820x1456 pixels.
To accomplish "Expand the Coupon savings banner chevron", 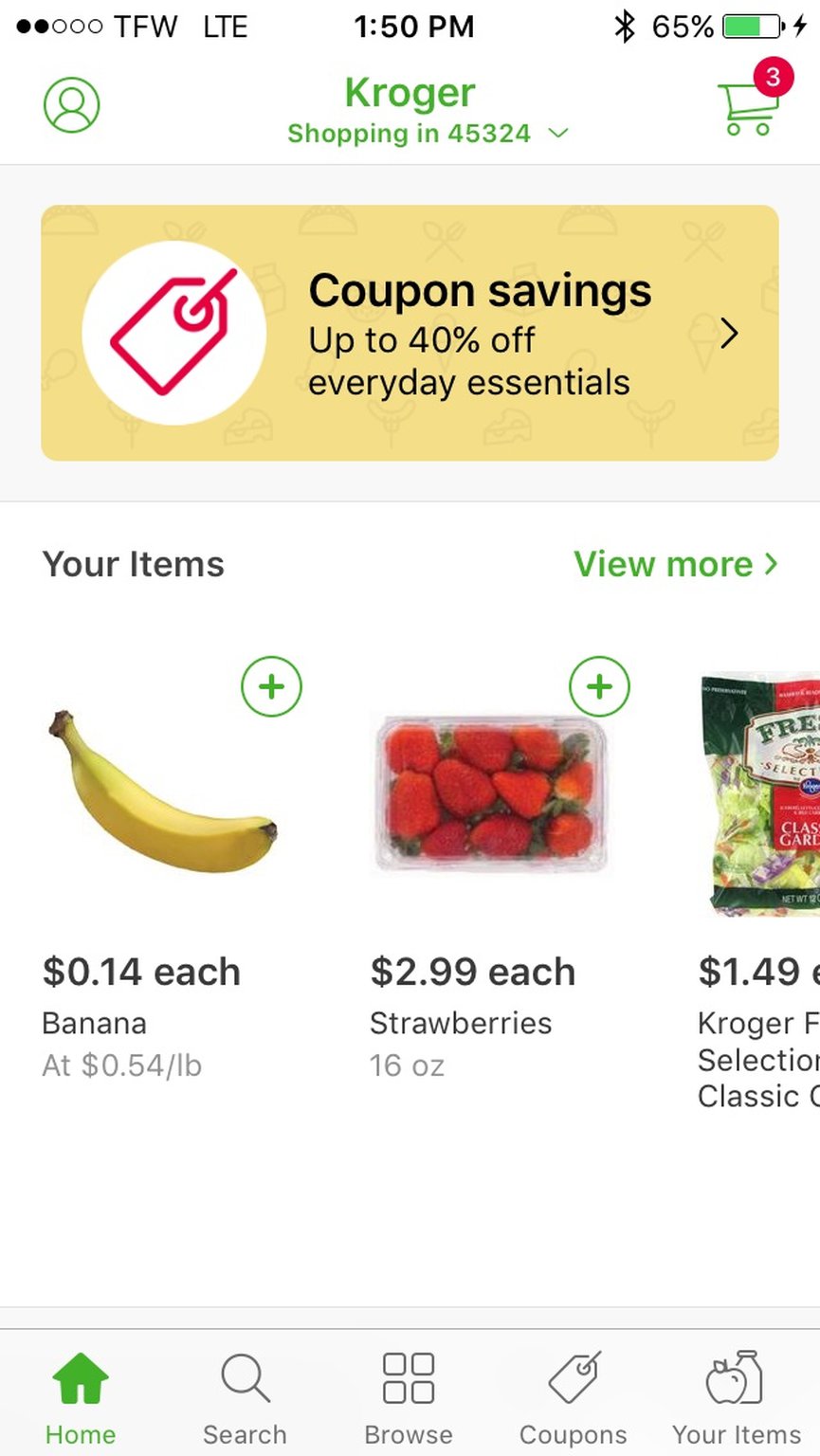I will 730,334.
